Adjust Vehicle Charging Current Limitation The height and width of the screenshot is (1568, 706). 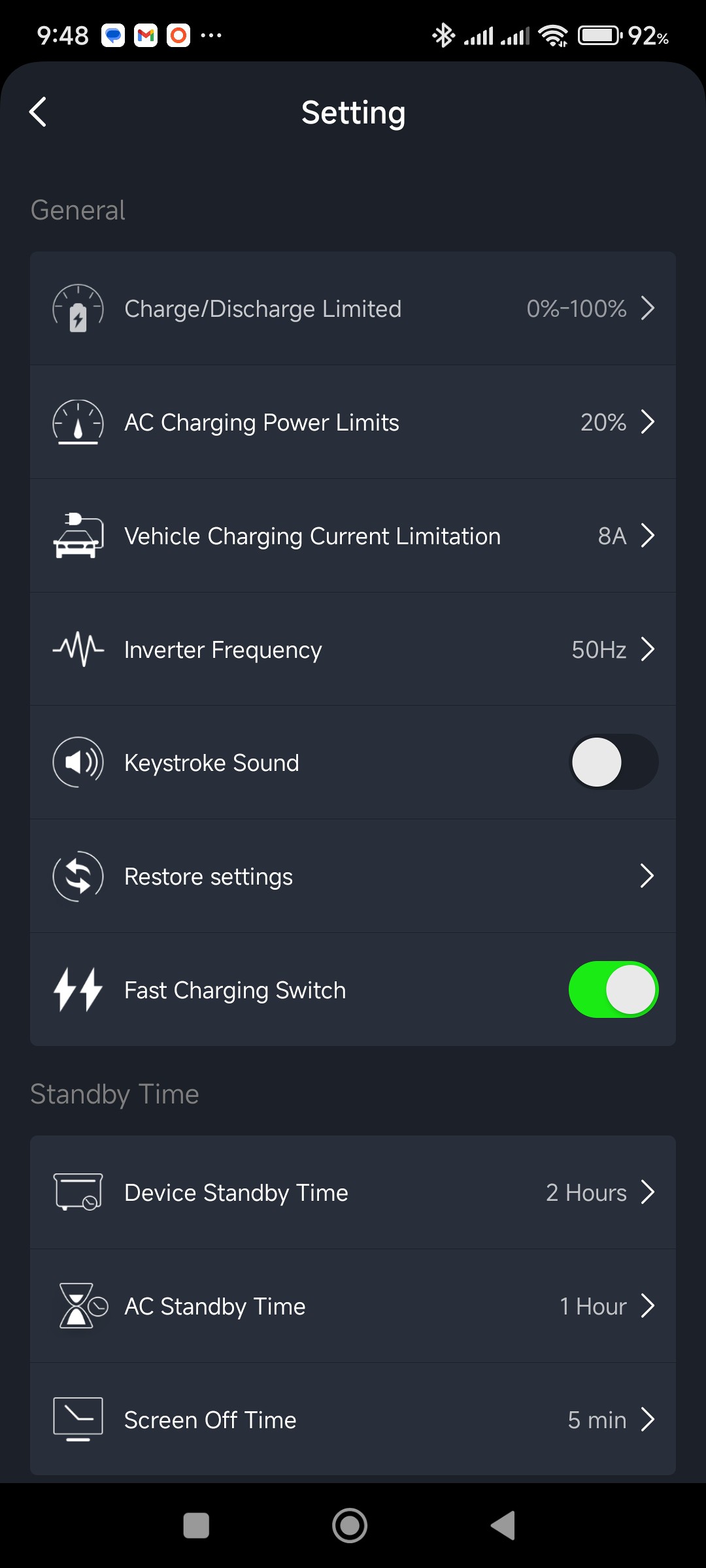click(353, 536)
